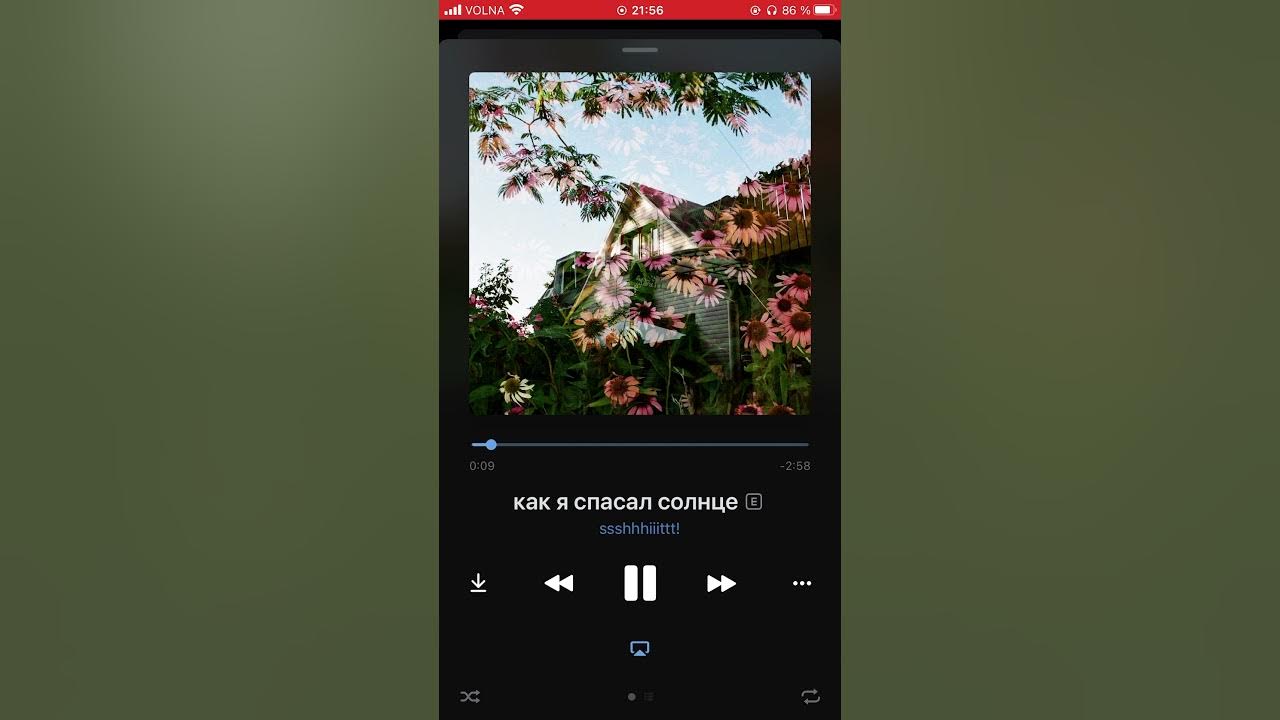Open the three-dot more options menu
This screenshot has height=720, width=1280.
coord(802,583)
